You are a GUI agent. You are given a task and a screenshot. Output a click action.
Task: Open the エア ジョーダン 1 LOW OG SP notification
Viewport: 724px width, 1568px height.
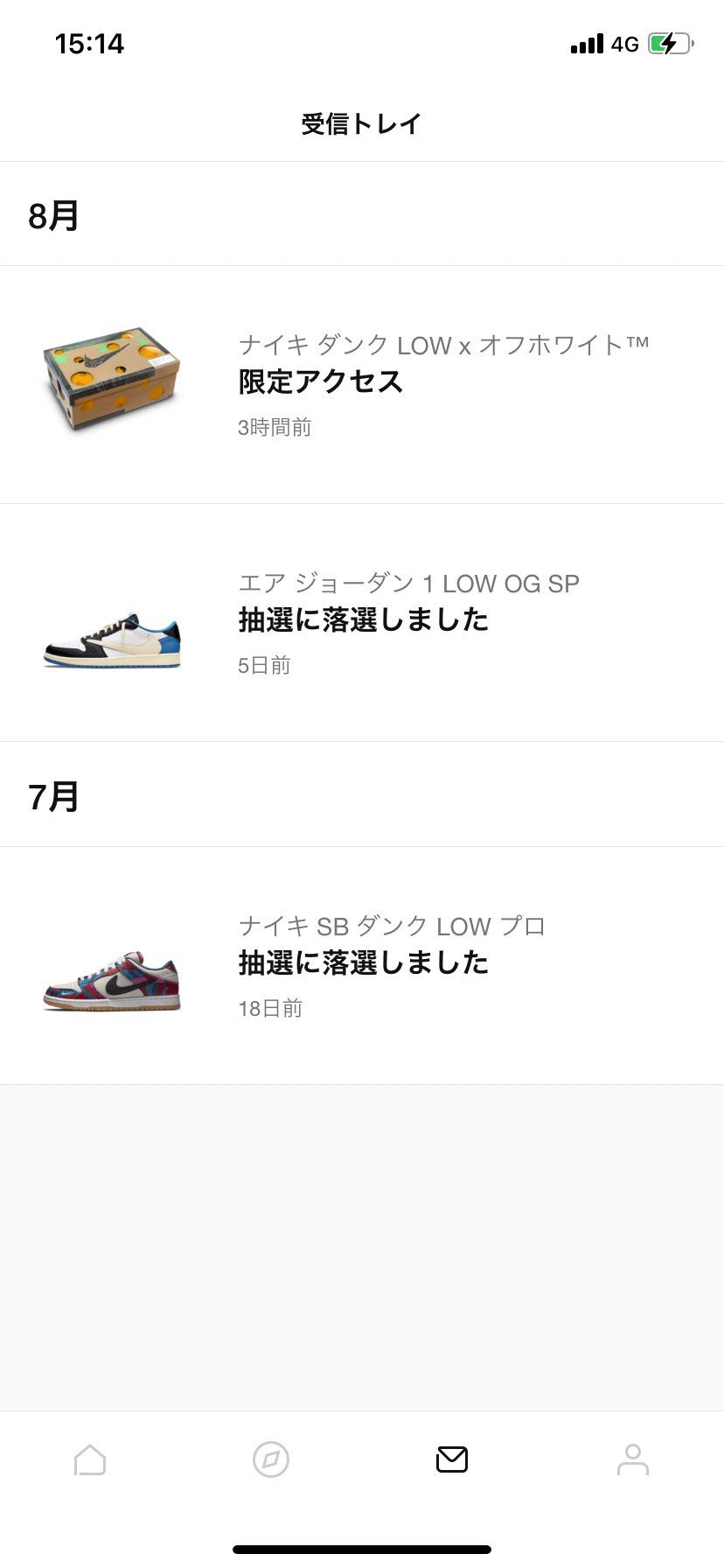click(x=363, y=619)
